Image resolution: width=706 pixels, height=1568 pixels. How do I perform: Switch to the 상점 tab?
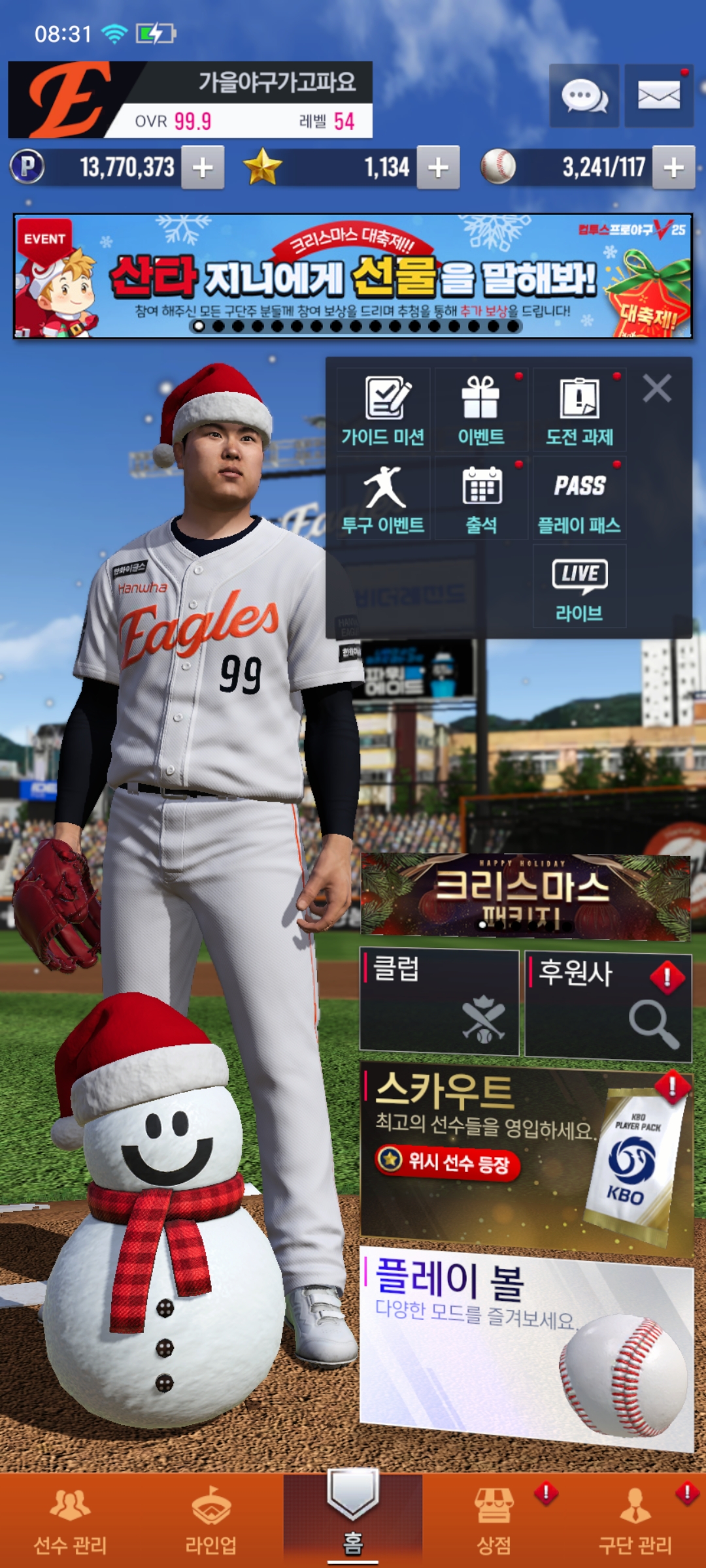[x=494, y=1519]
